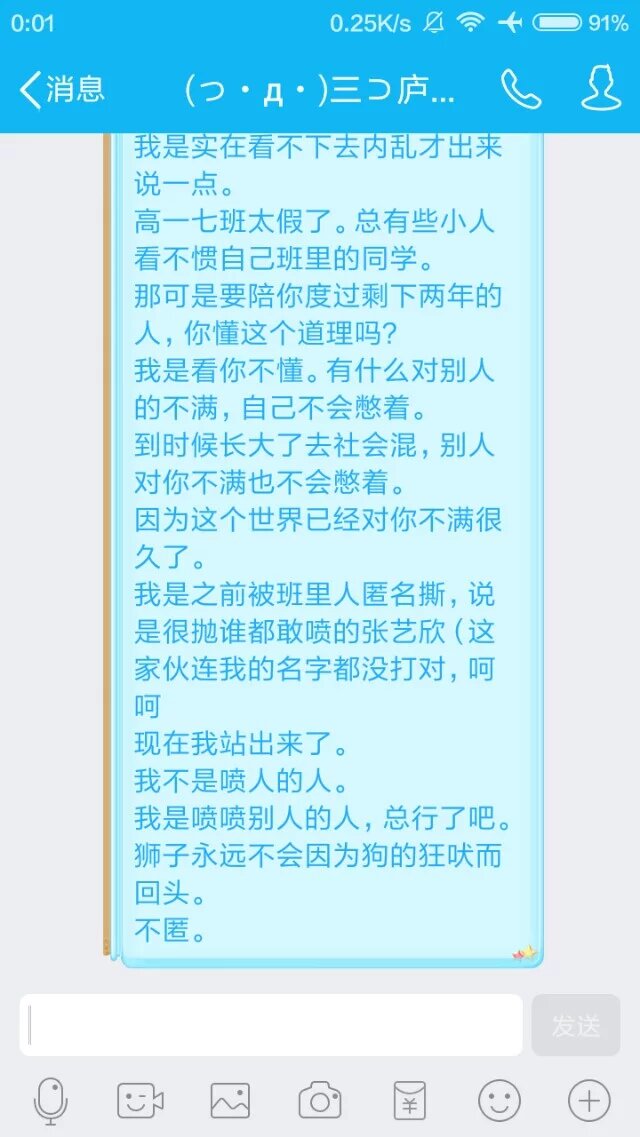The width and height of the screenshot is (640, 1137).
Task: Tap the 发送 send button
Action: click(x=576, y=1025)
